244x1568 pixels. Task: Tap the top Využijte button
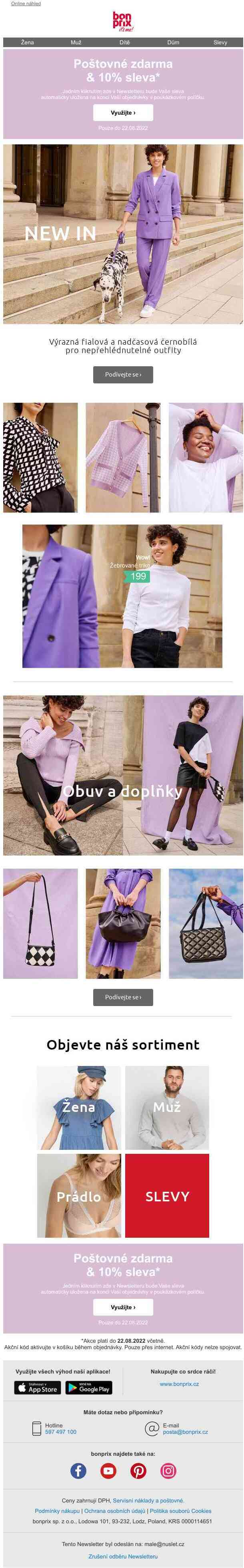[x=123, y=113]
